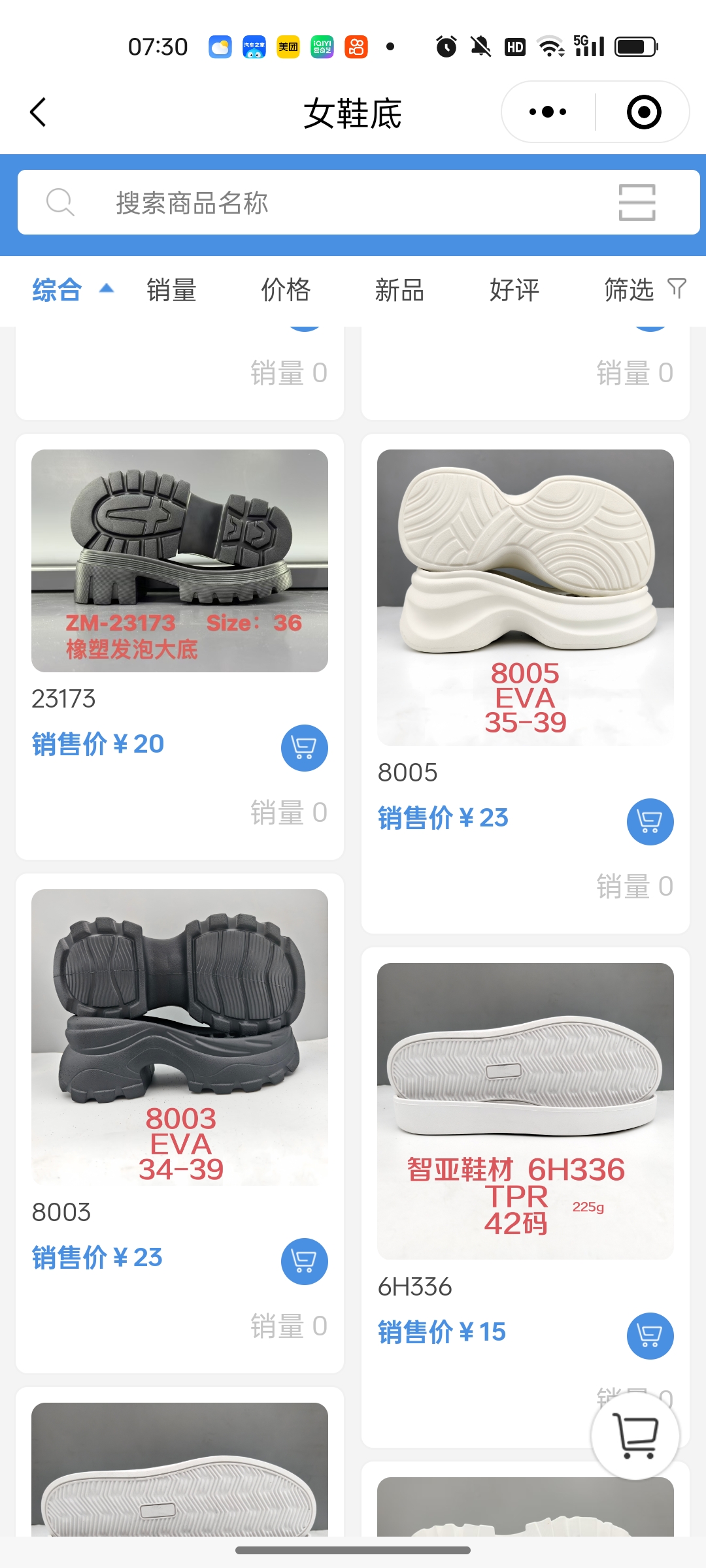Sort products by 好评
Screen dimensions: 706x1568
(x=514, y=290)
